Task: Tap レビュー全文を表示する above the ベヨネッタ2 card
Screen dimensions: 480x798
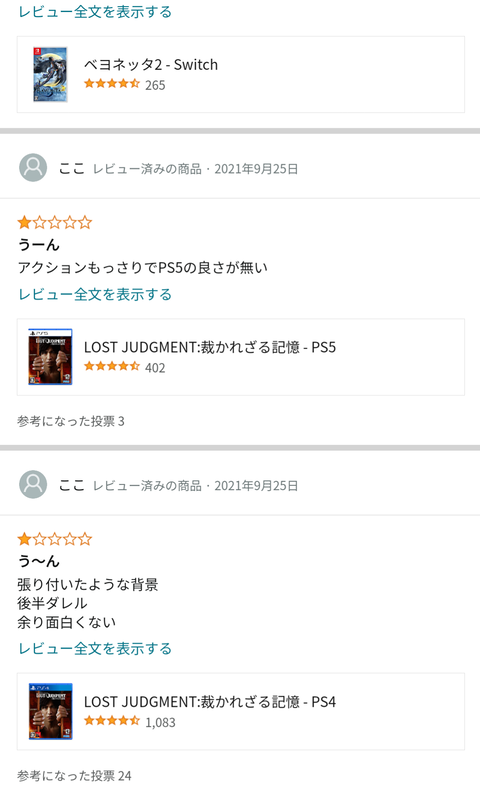Action: click(x=95, y=11)
